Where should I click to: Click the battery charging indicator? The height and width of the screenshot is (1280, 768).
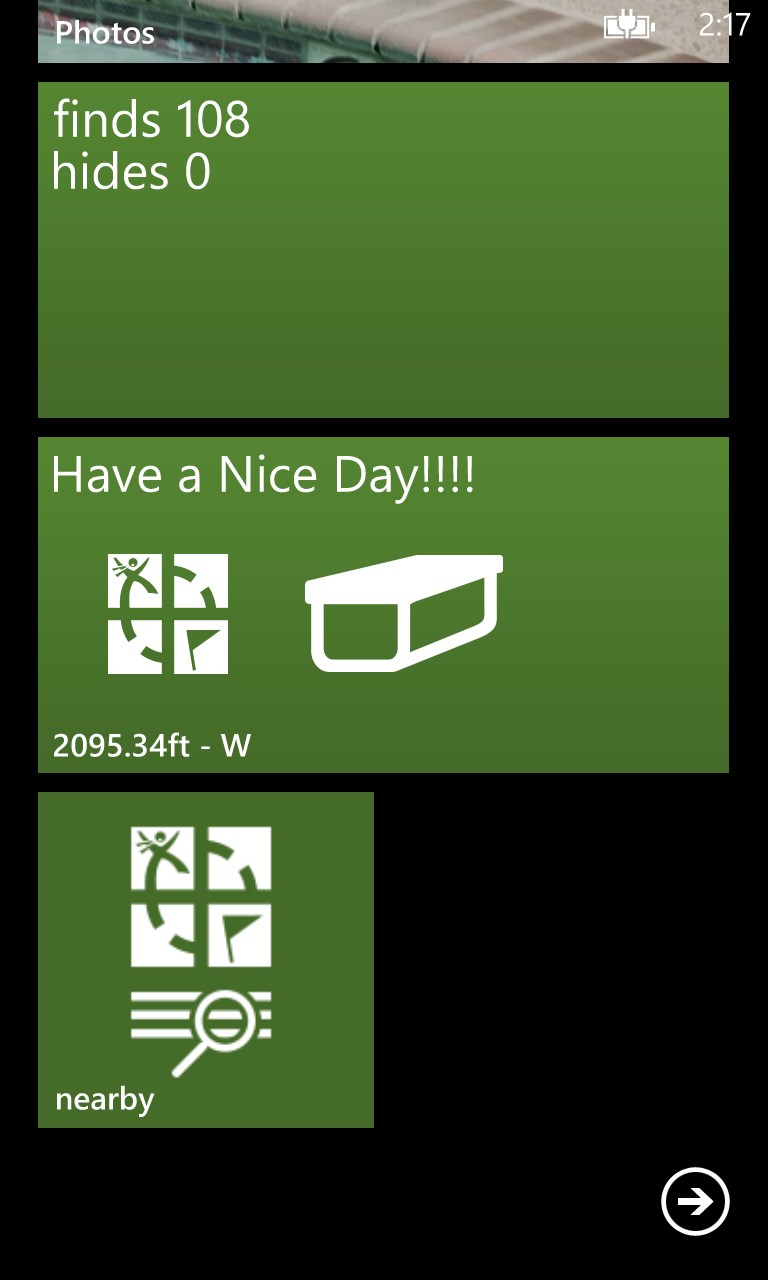tap(630, 25)
